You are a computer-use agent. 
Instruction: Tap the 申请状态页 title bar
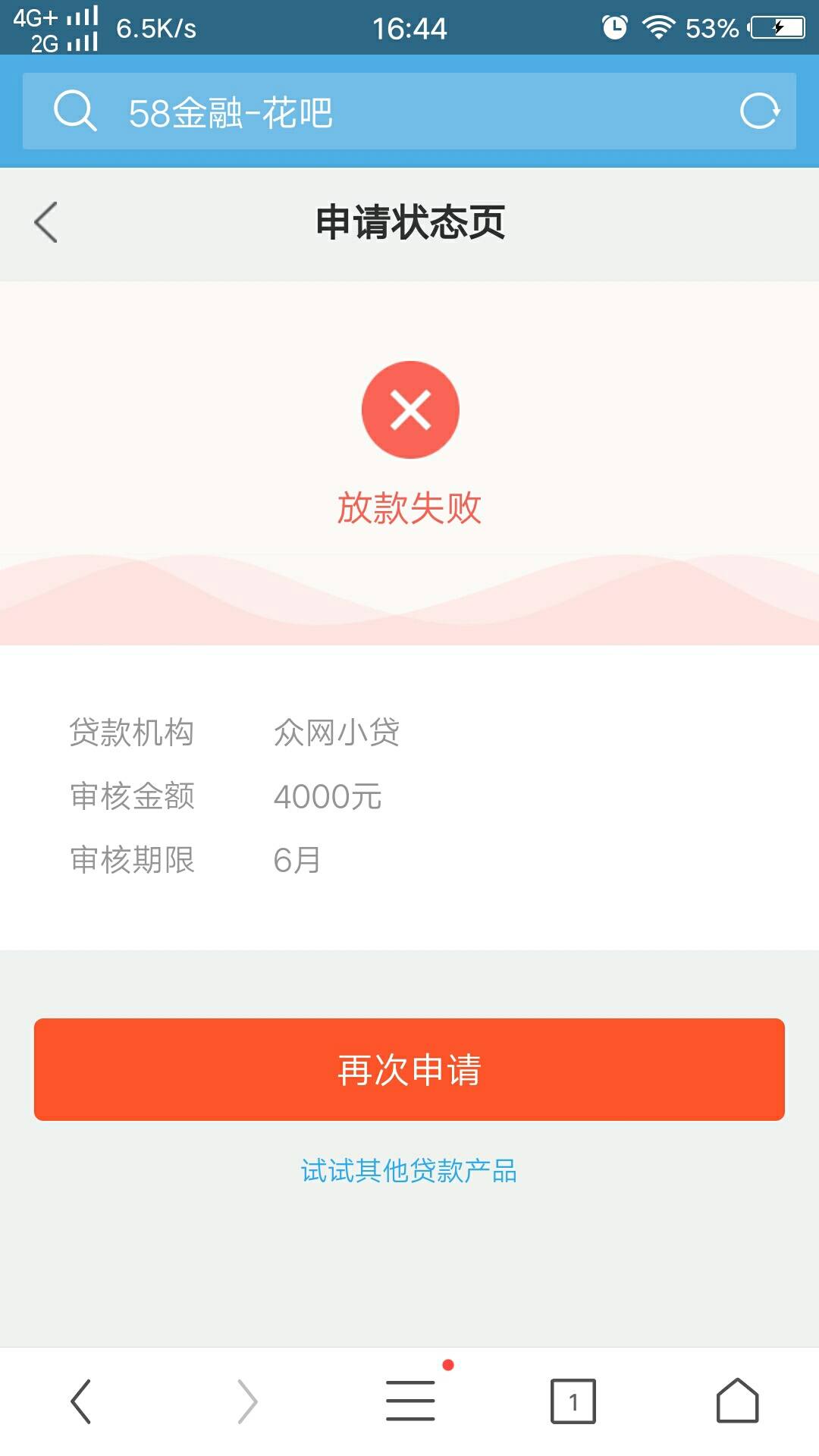[x=409, y=222]
